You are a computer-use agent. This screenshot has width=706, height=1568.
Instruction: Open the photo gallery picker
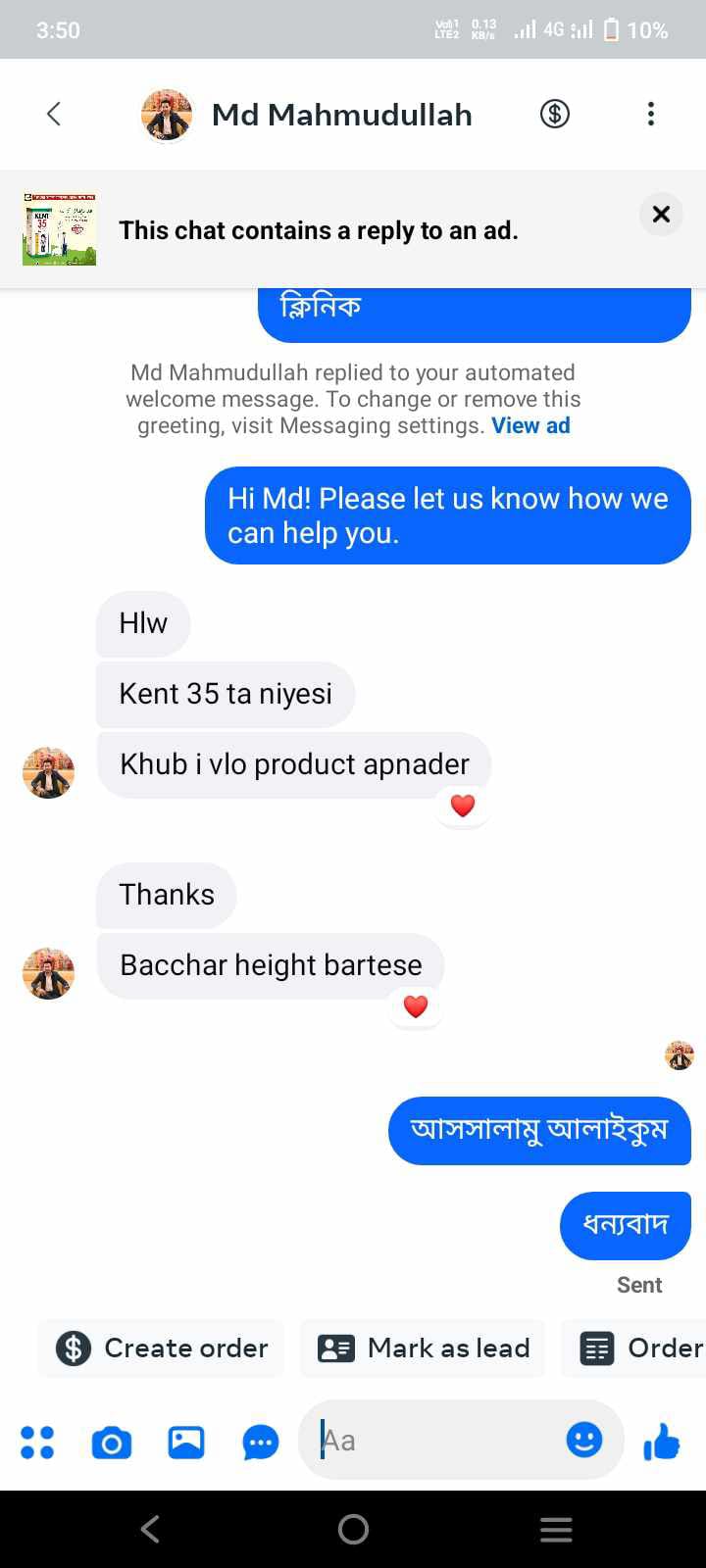[x=186, y=1442]
